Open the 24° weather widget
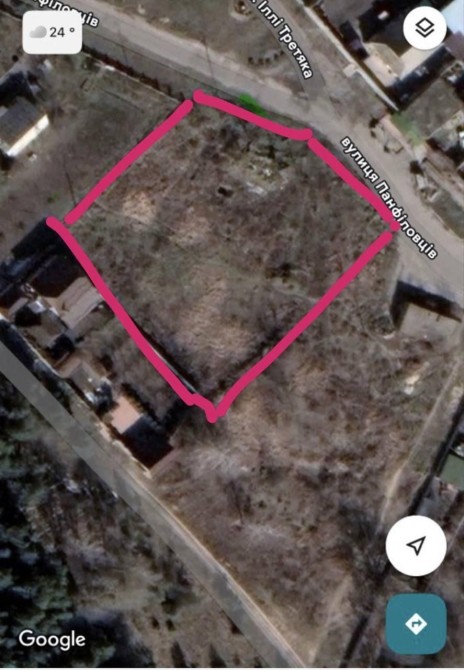 pos(52,32)
